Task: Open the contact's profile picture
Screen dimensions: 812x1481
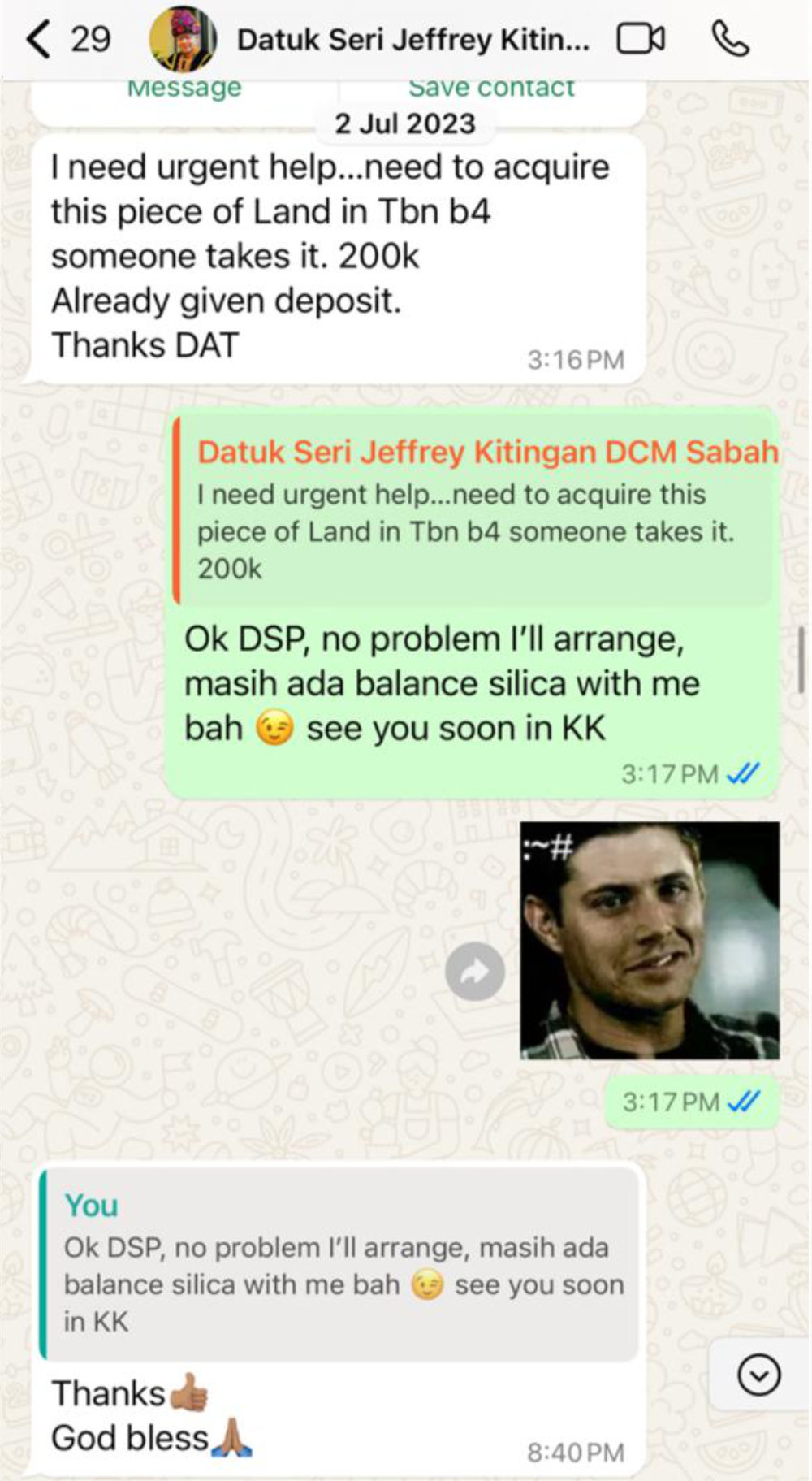Action: (x=184, y=39)
